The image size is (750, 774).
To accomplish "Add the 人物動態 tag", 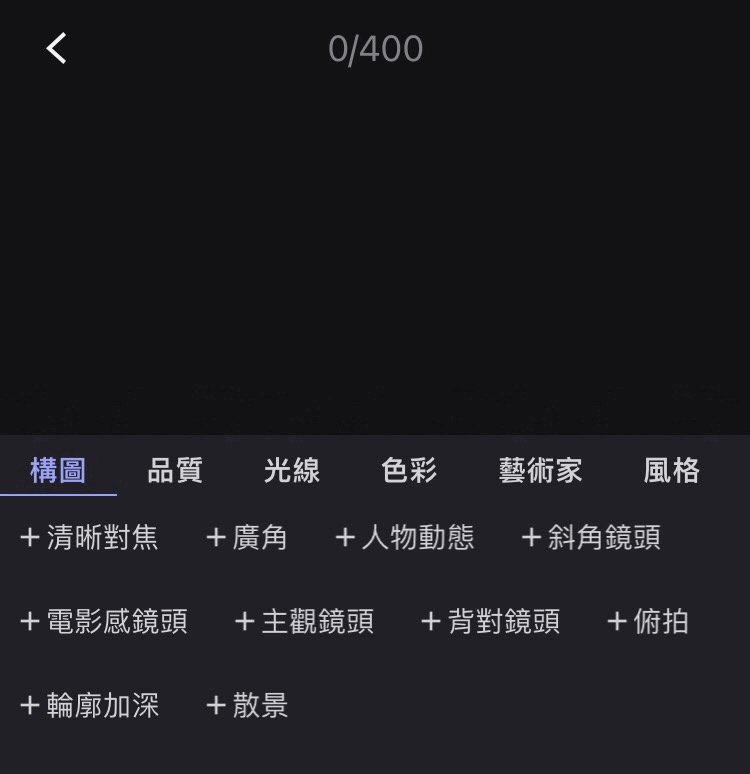I will click(x=405, y=537).
